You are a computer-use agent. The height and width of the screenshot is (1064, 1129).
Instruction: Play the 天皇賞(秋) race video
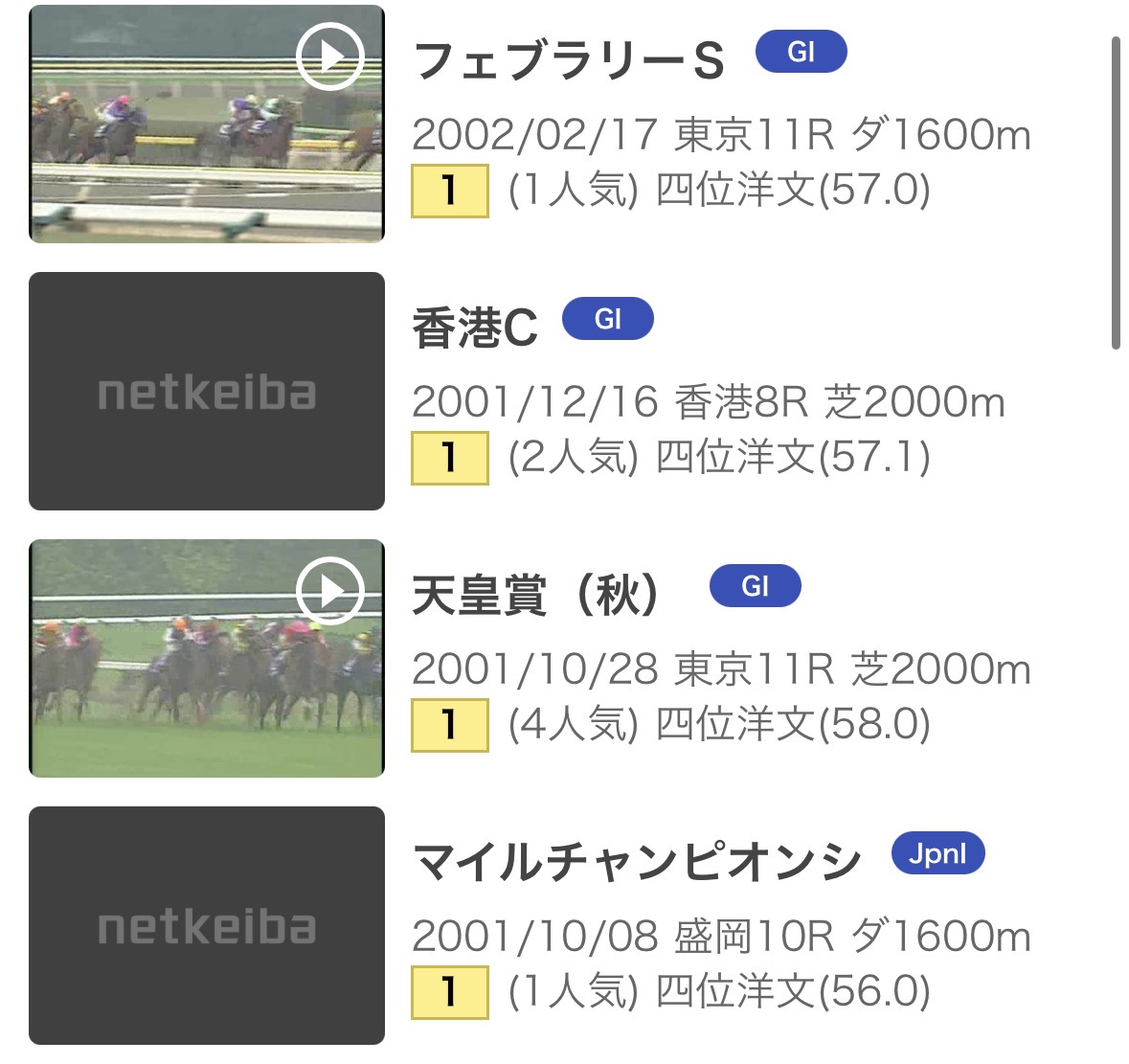[x=330, y=591]
